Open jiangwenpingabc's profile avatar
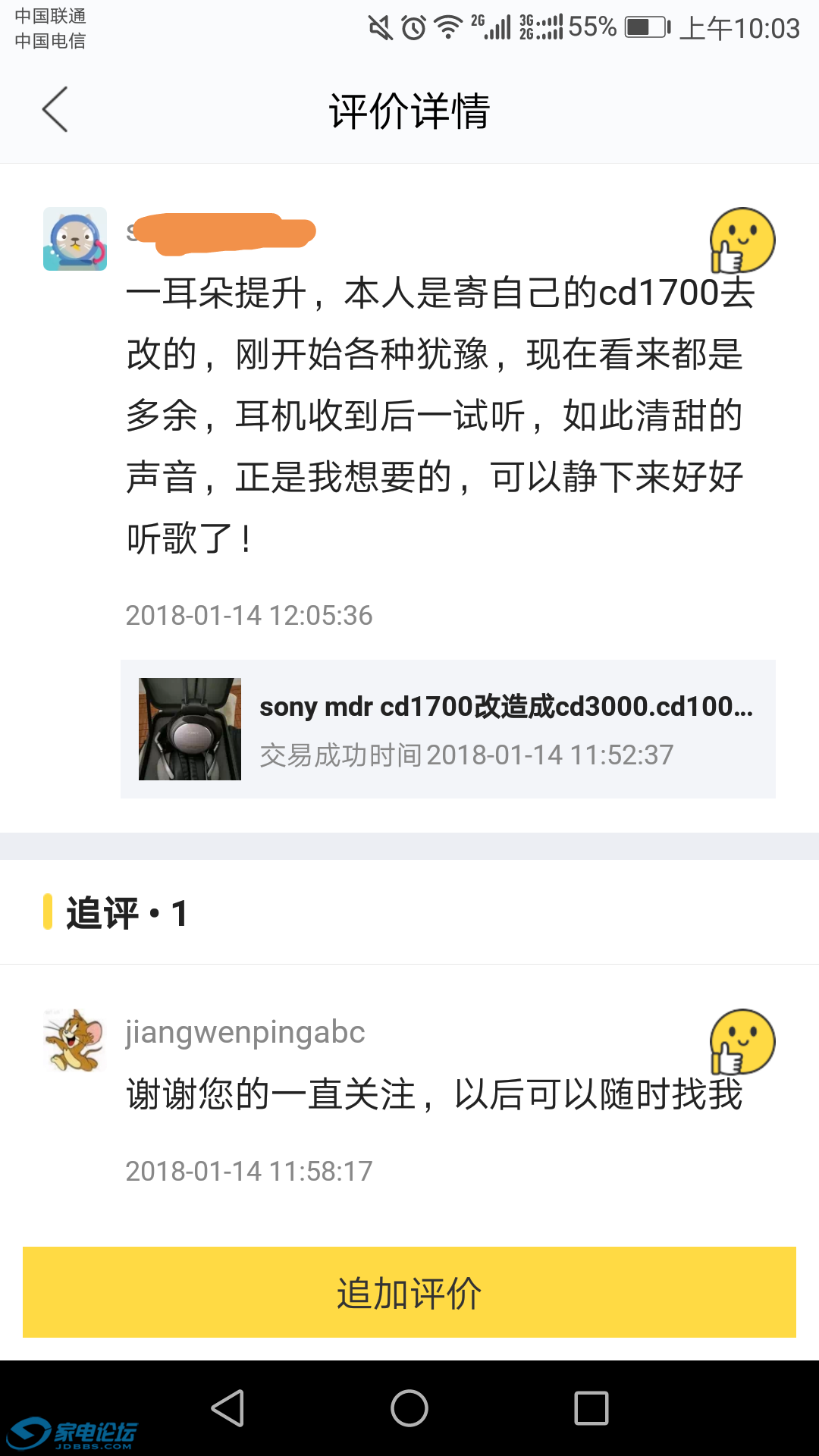Viewport: 819px width, 1456px height. [74, 1040]
